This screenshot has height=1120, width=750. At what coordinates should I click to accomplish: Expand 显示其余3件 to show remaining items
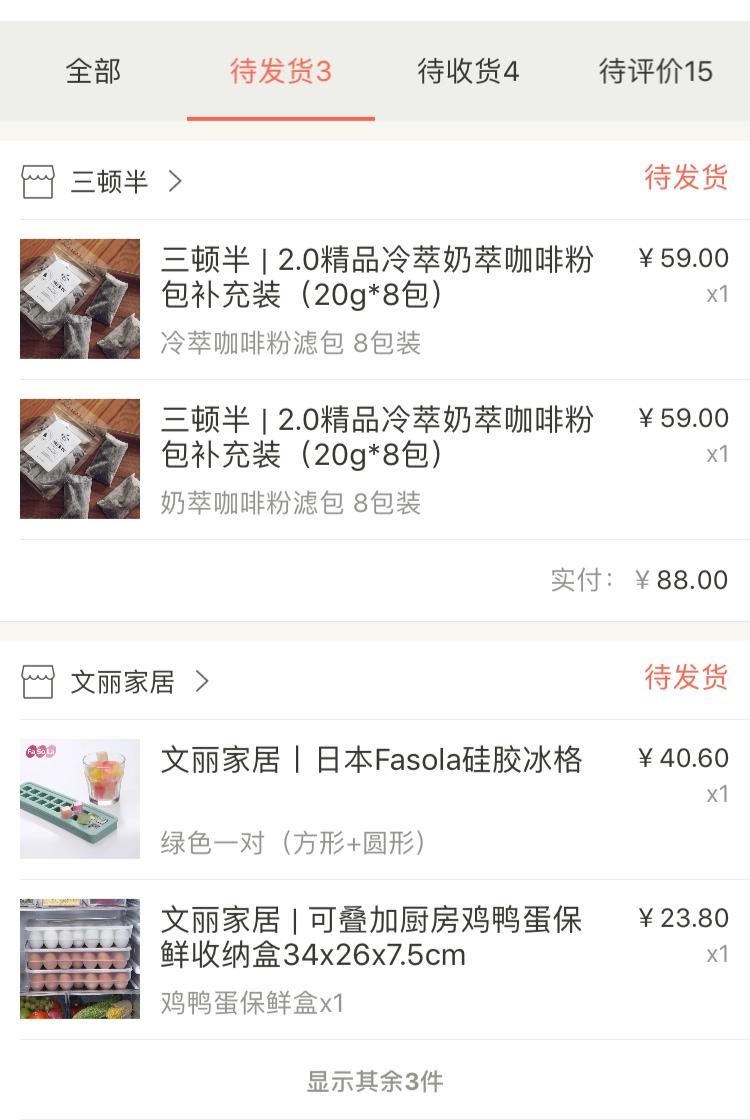[375, 1081]
